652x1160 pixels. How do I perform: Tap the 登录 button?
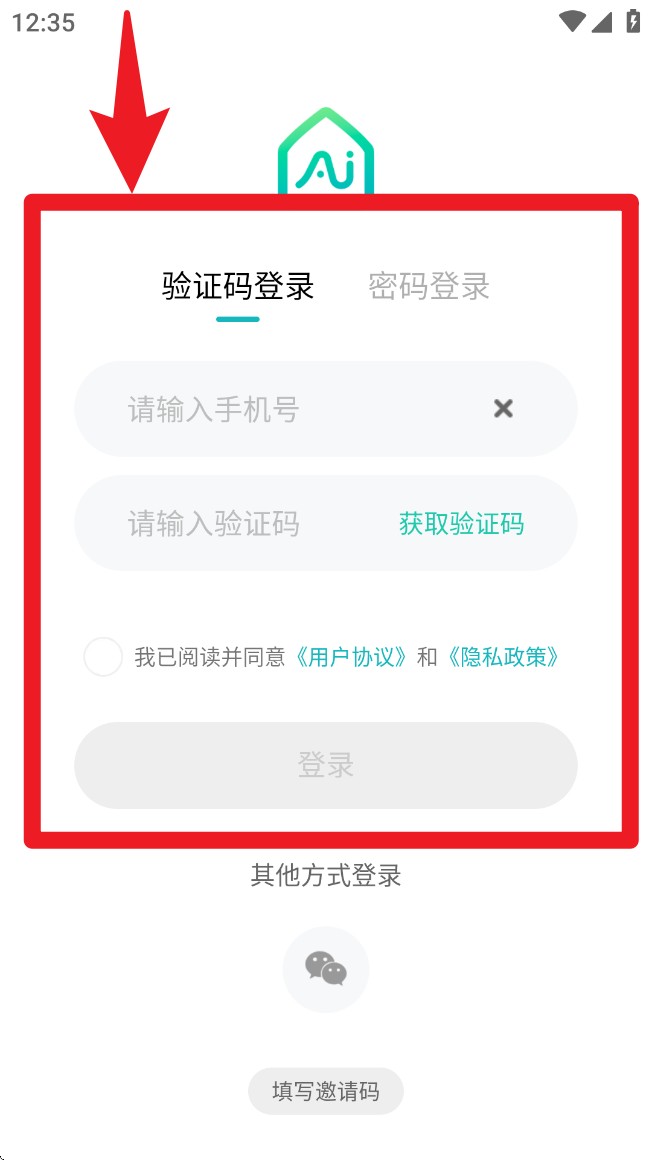coord(326,765)
